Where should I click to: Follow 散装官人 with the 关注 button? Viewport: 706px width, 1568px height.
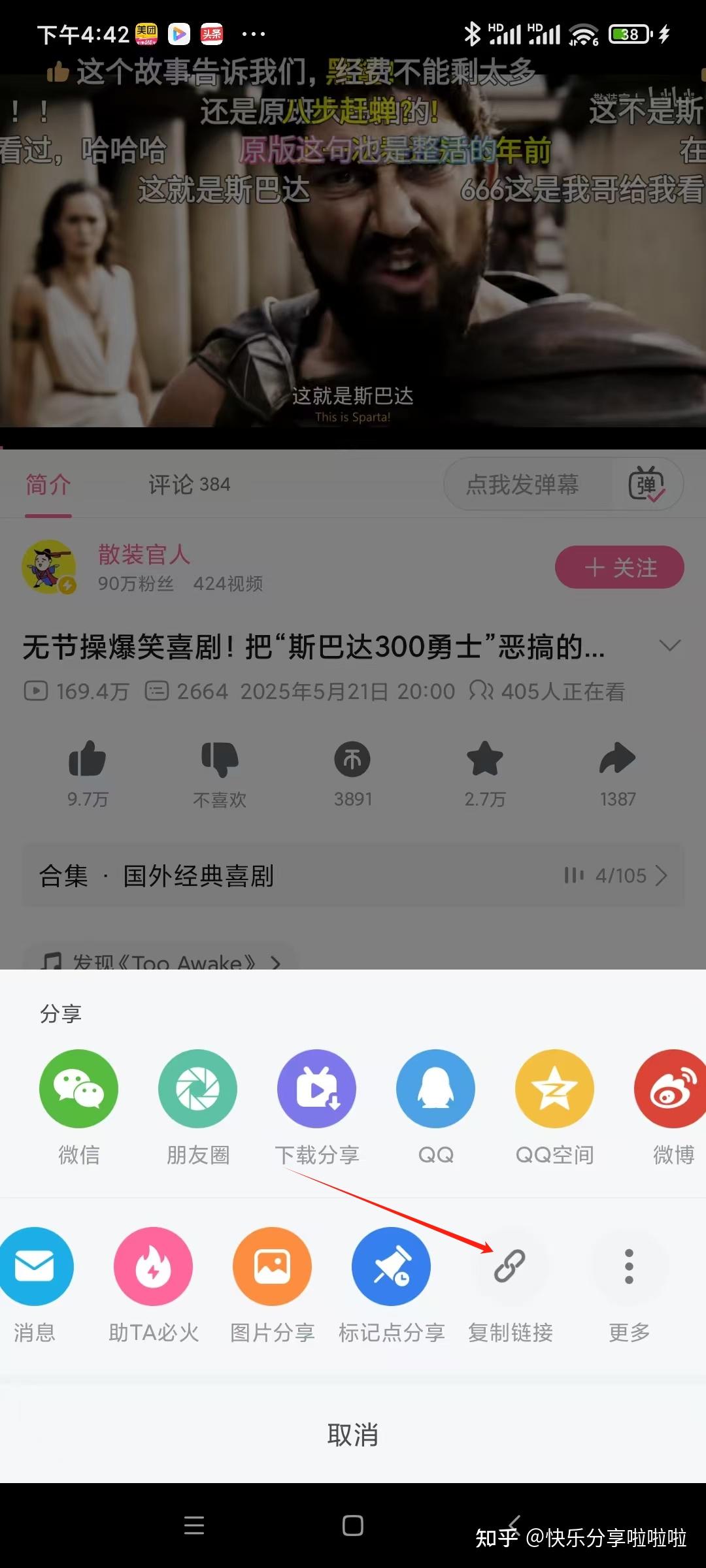(x=620, y=567)
